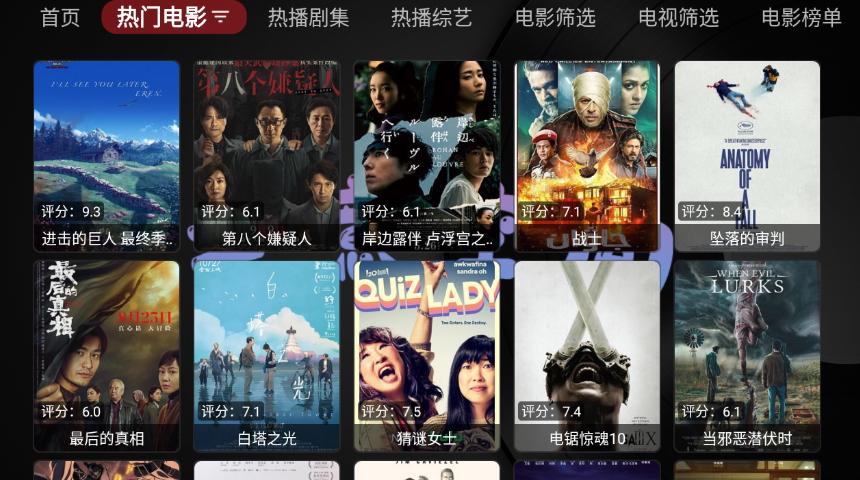Expand the 热门电影 filter dropdown
The height and width of the screenshot is (480, 860).
pyautogui.click(x=220, y=18)
